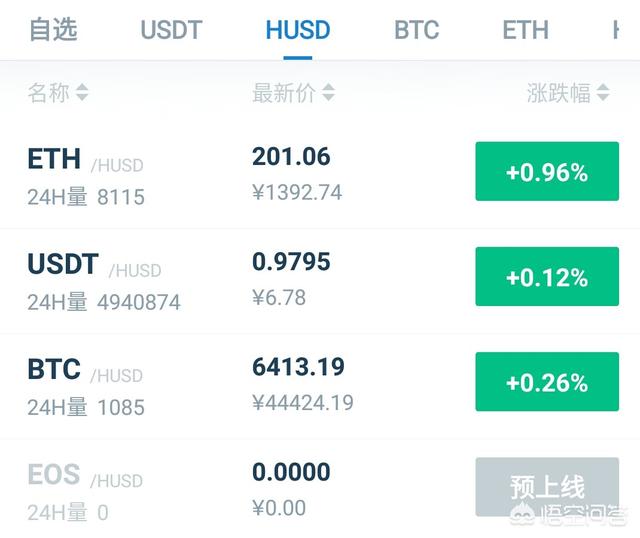Viewport: 640px width, 538px height.
Task: Open the ETH/HUSD trading pair
Action: click(x=86, y=175)
